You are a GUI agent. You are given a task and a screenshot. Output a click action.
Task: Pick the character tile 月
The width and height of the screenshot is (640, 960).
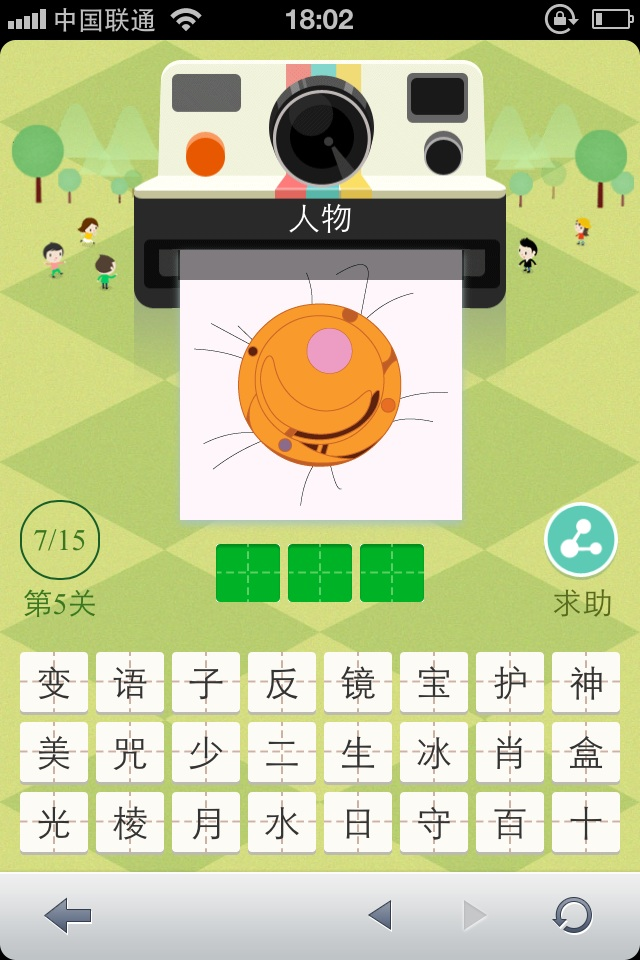[206, 823]
